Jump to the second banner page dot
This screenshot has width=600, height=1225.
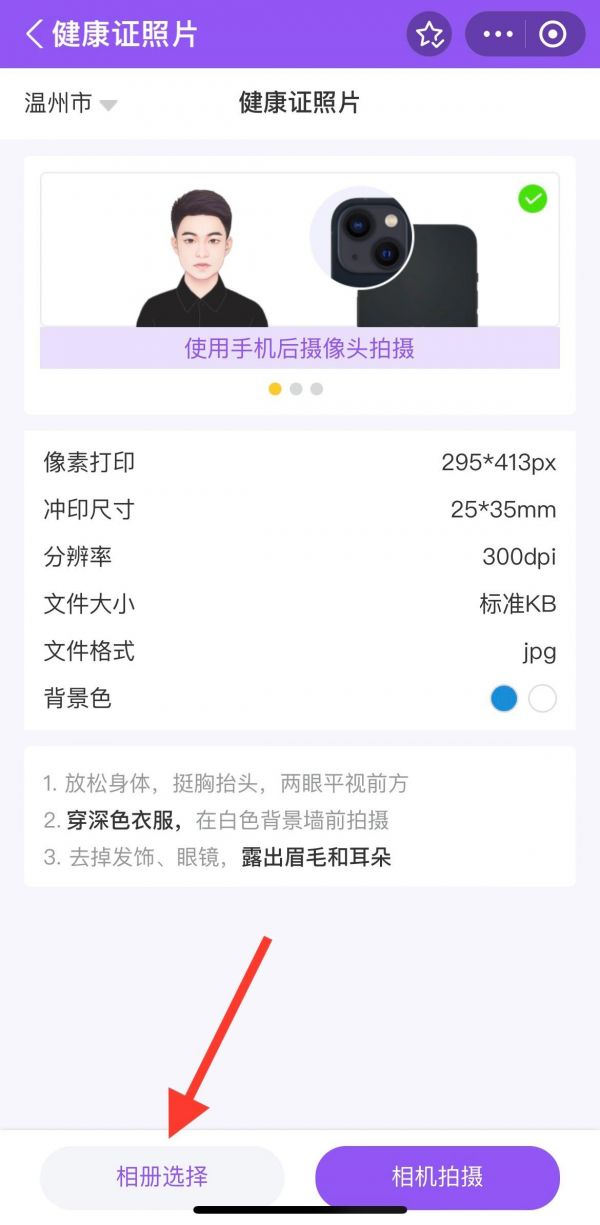point(296,389)
